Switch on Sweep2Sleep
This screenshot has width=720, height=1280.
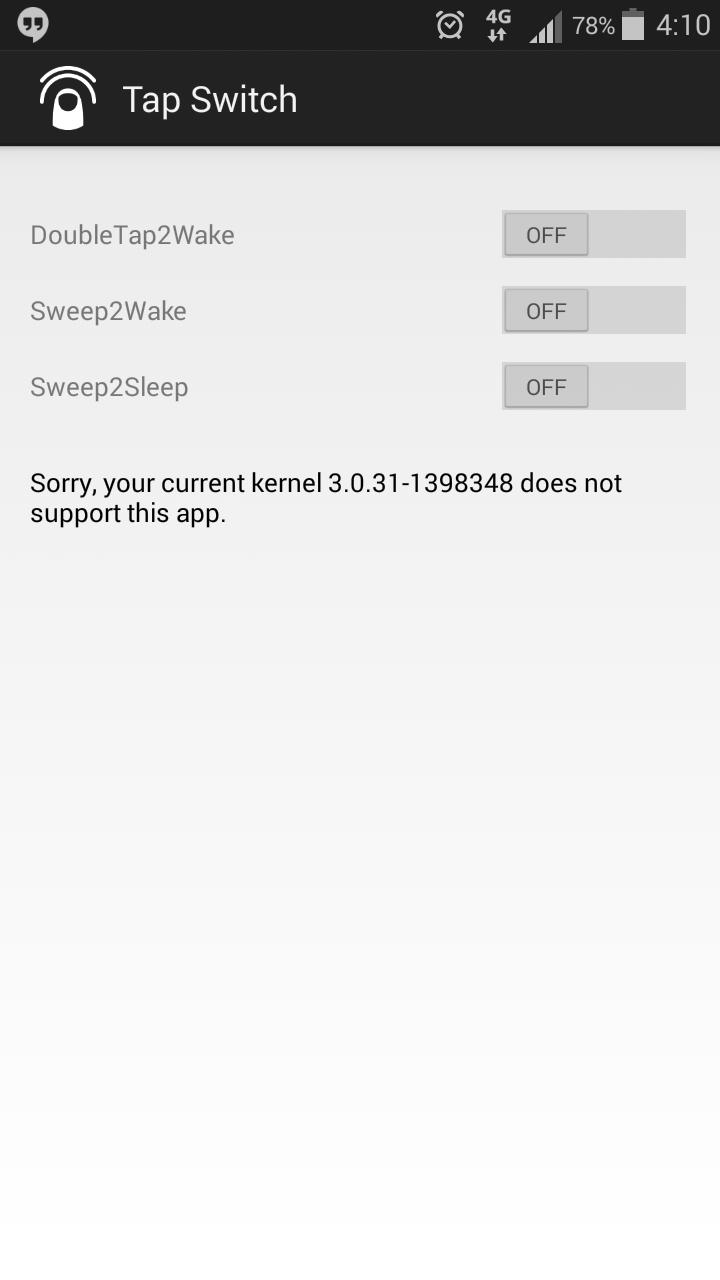click(593, 387)
